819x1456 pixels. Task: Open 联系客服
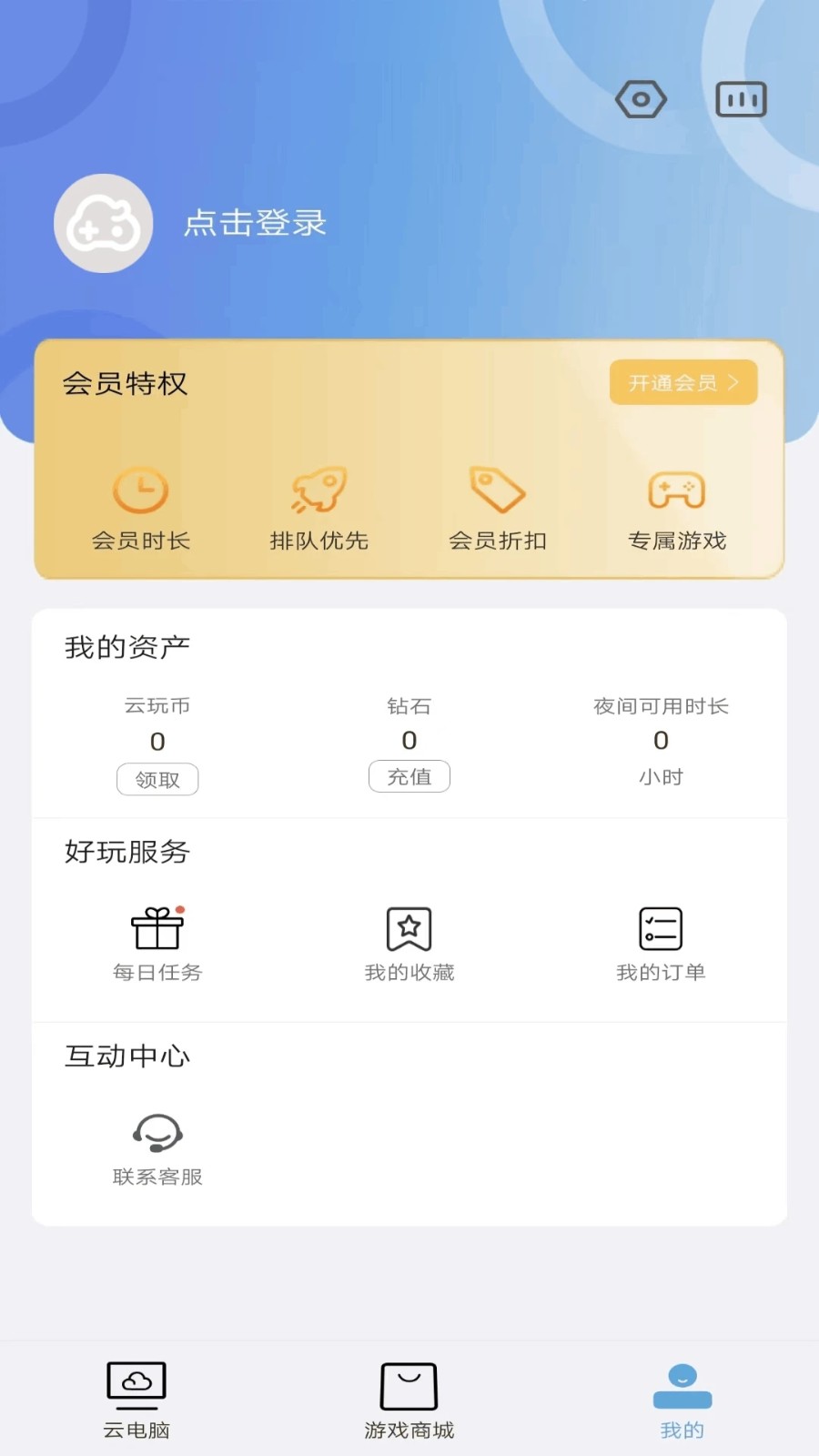pyautogui.click(x=157, y=1149)
